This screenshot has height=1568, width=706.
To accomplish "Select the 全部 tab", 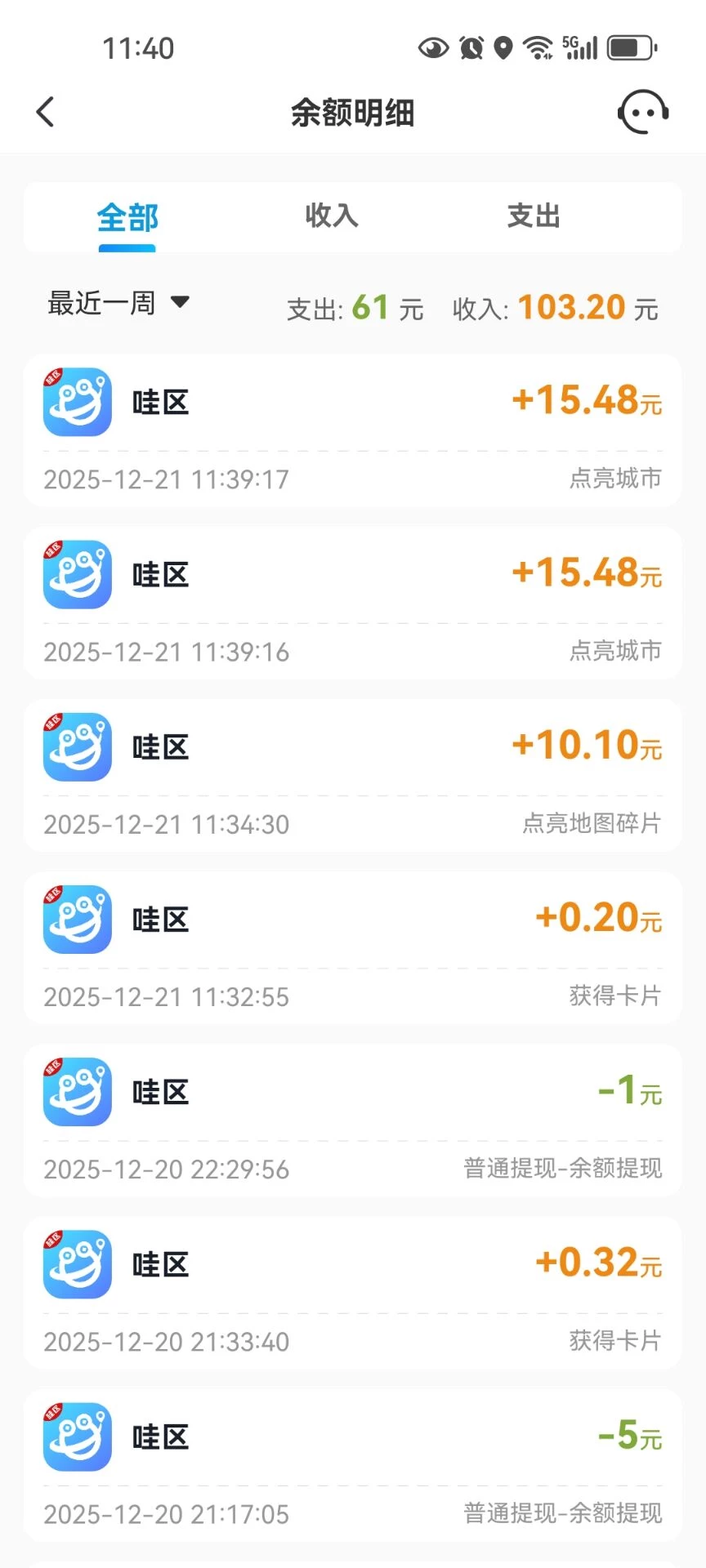I will 127,218.
